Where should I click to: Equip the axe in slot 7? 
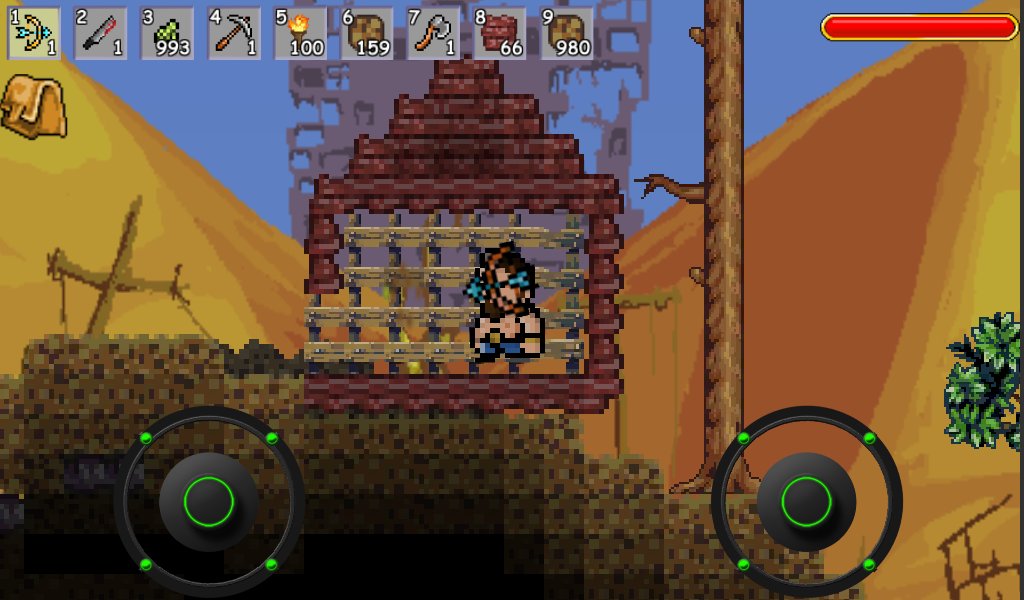(x=434, y=33)
